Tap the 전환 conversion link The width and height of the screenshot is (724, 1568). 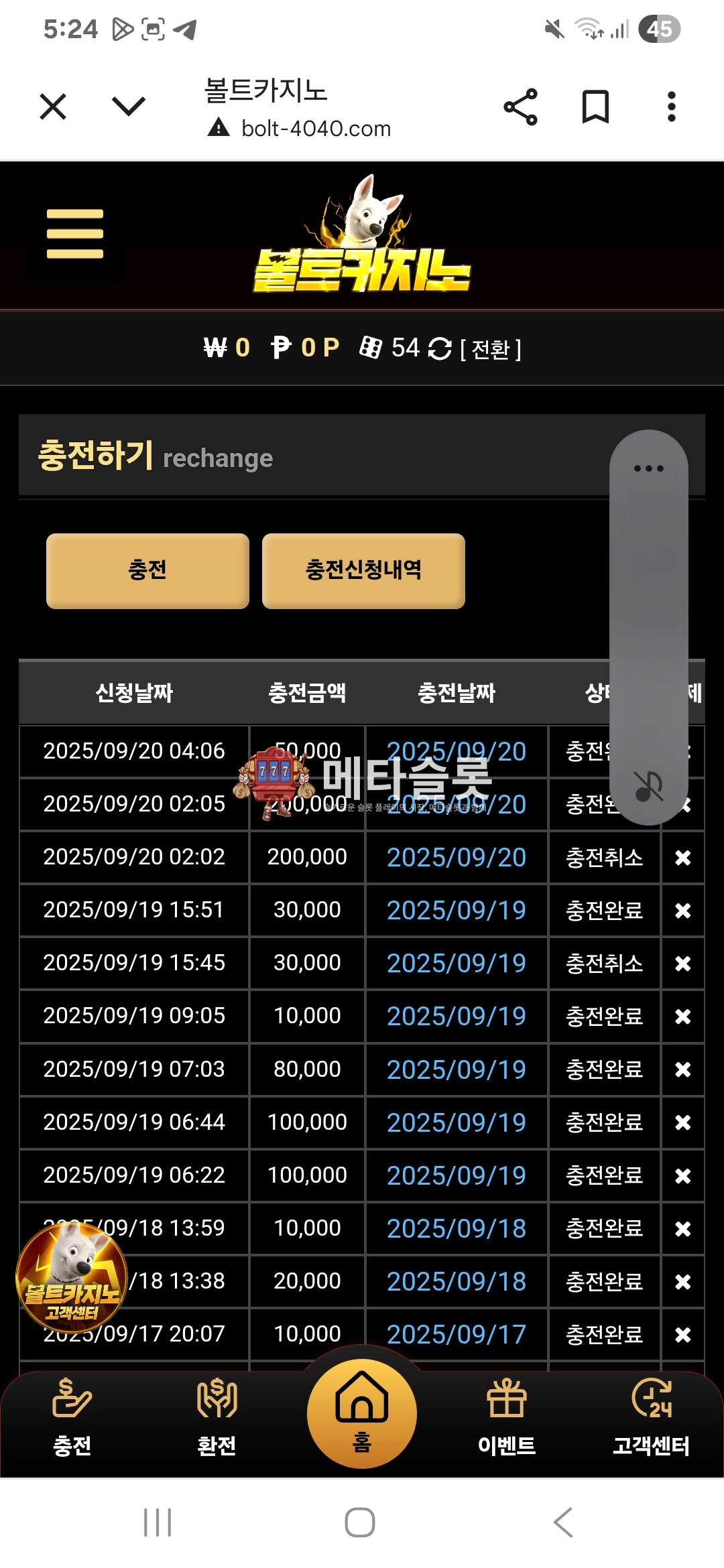tap(491, 349)
